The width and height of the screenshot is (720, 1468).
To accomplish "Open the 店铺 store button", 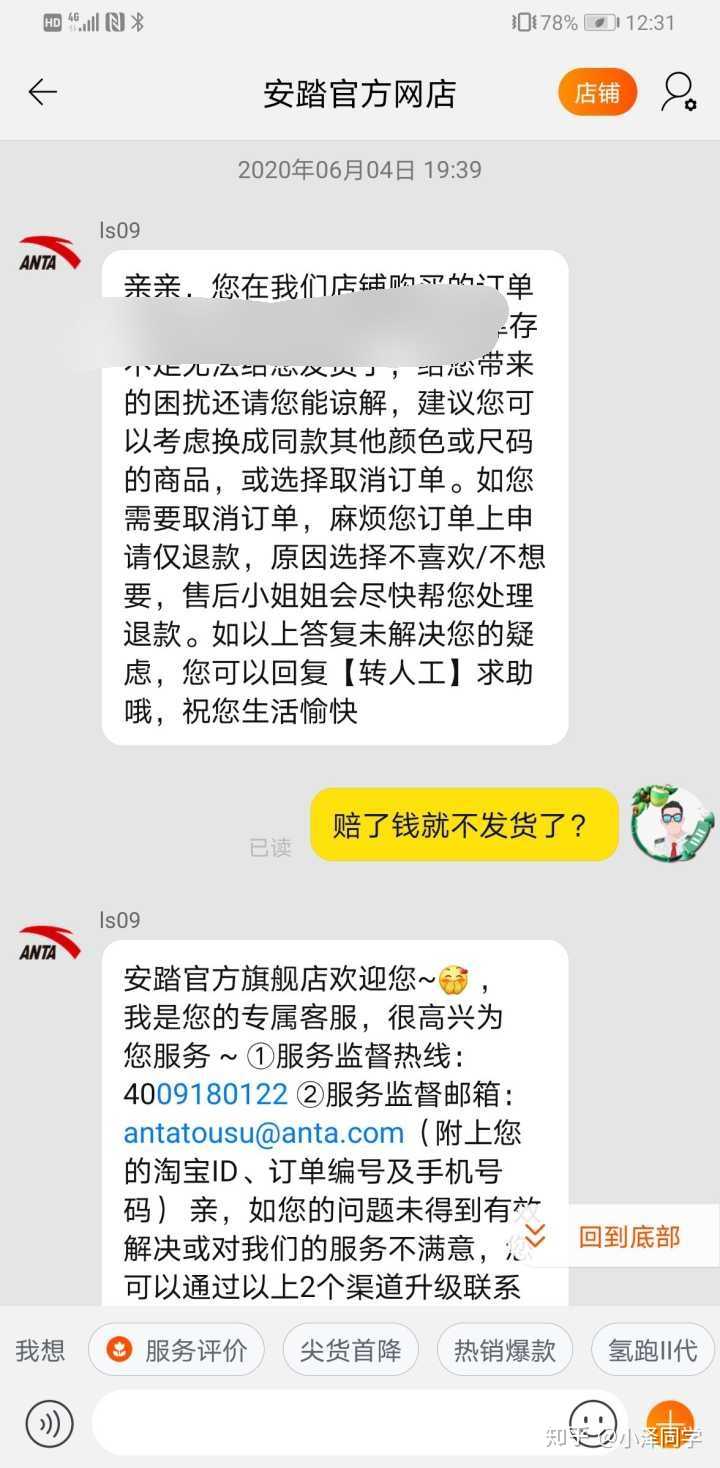I will pos(597,93).
